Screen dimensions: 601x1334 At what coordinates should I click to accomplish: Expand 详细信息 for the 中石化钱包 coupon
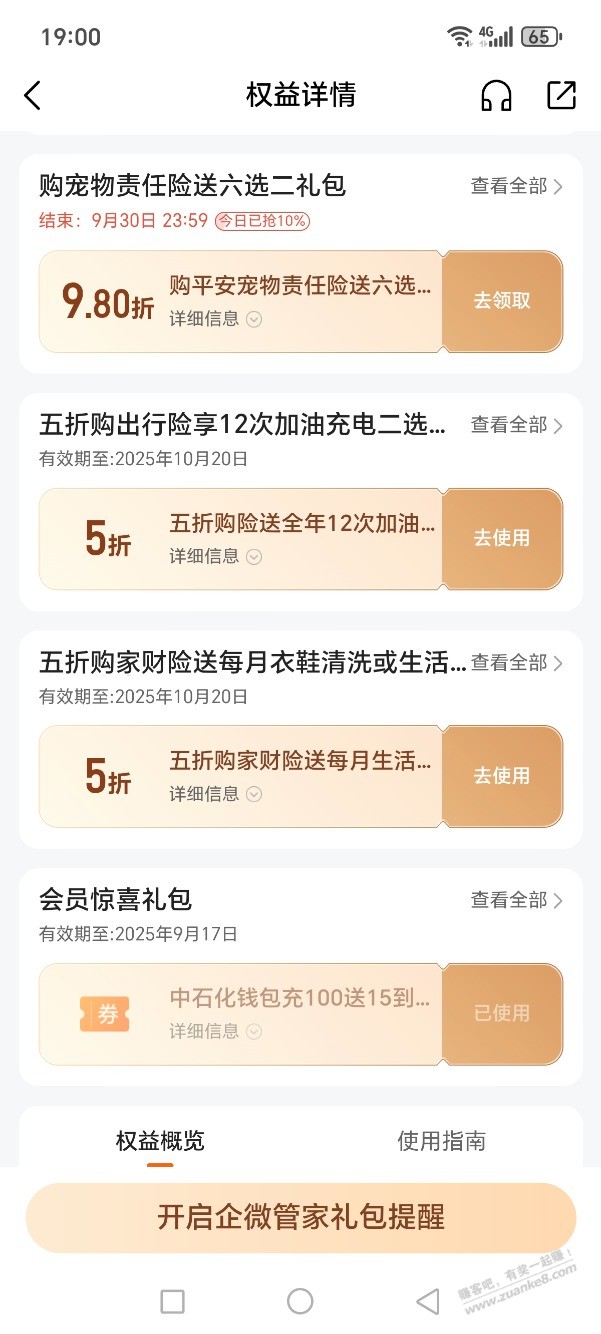click(215, 1031)
